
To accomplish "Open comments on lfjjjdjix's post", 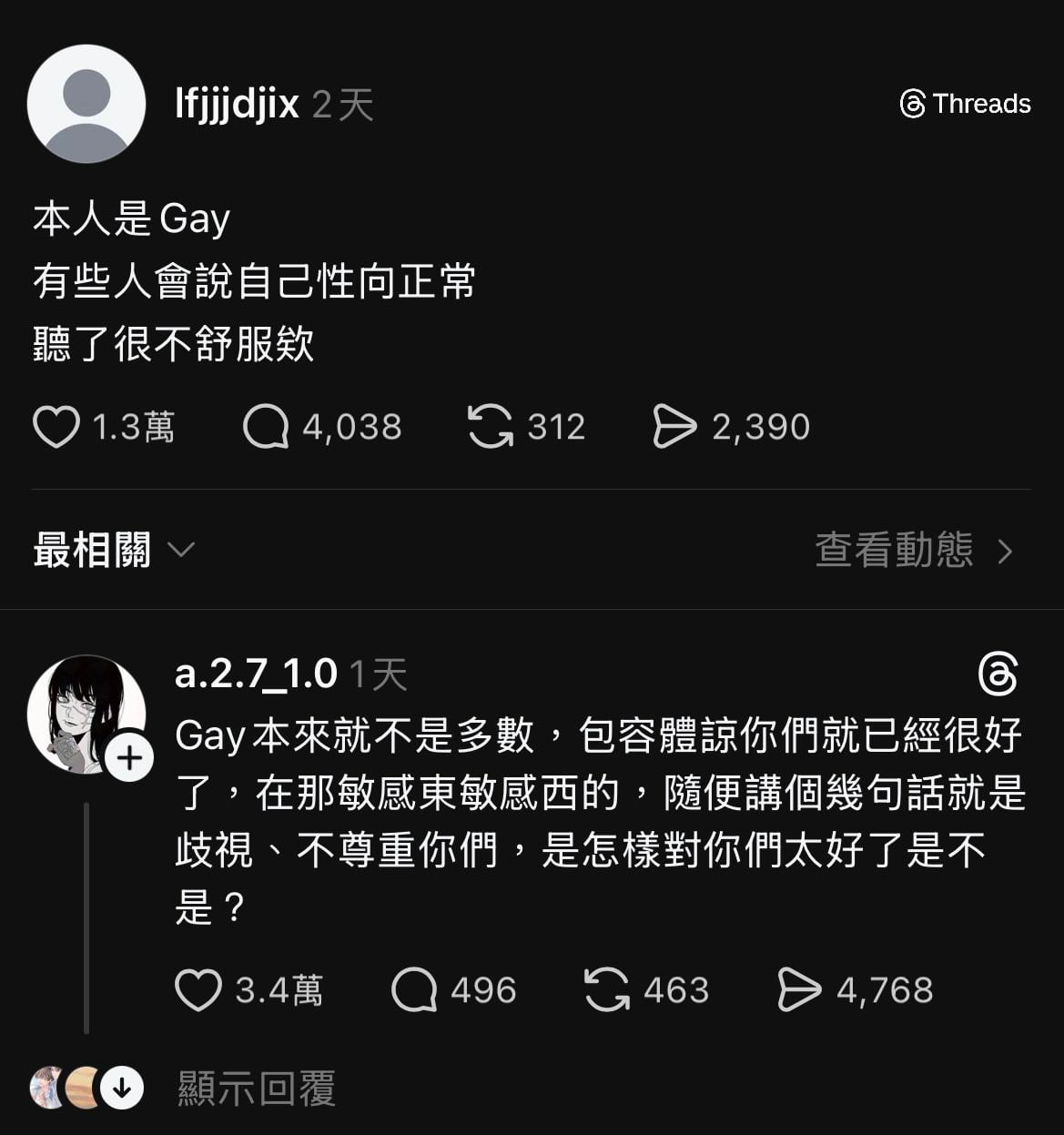I will [x=265, y=427].
